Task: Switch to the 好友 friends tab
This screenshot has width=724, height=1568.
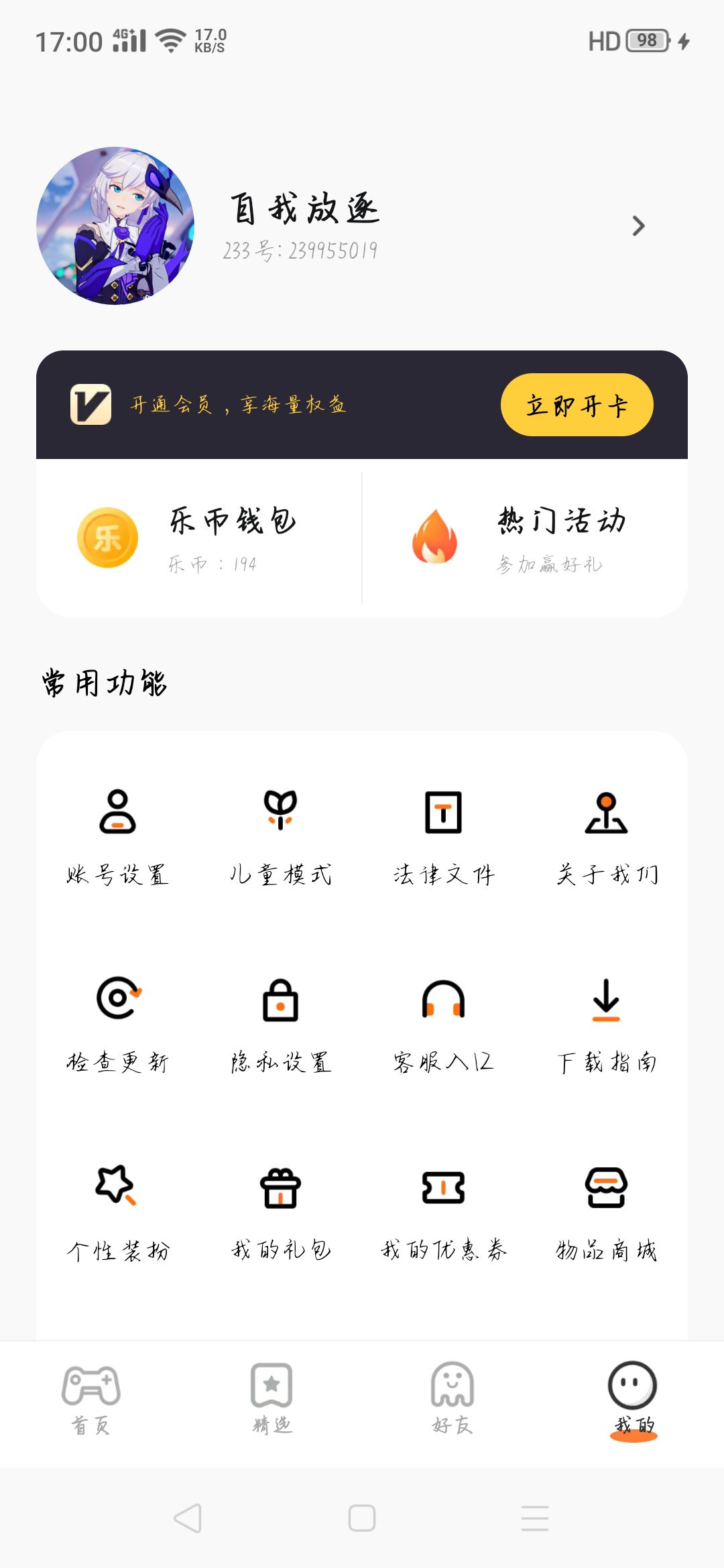Action: point(452,1398)
